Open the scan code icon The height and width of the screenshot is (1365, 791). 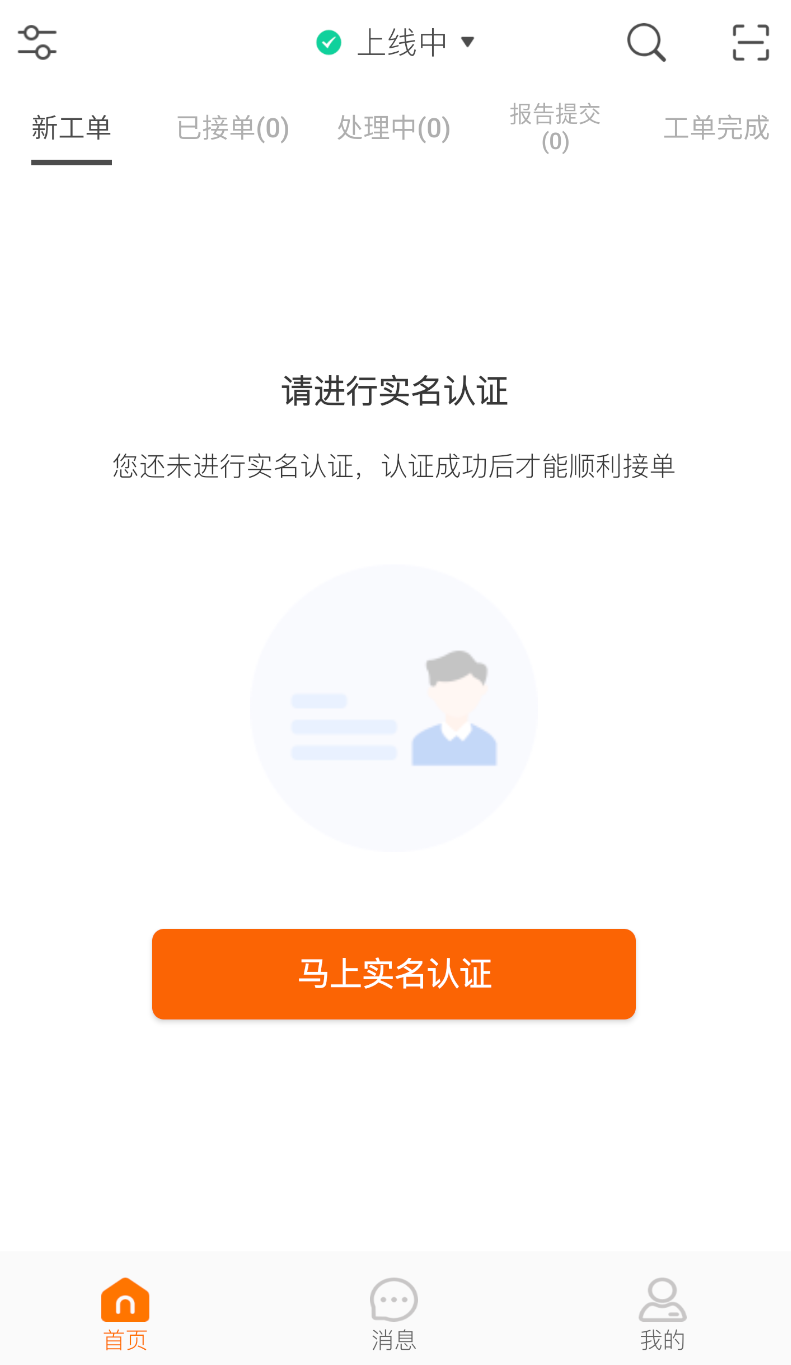pyautogui.click(x=751, y=42)
